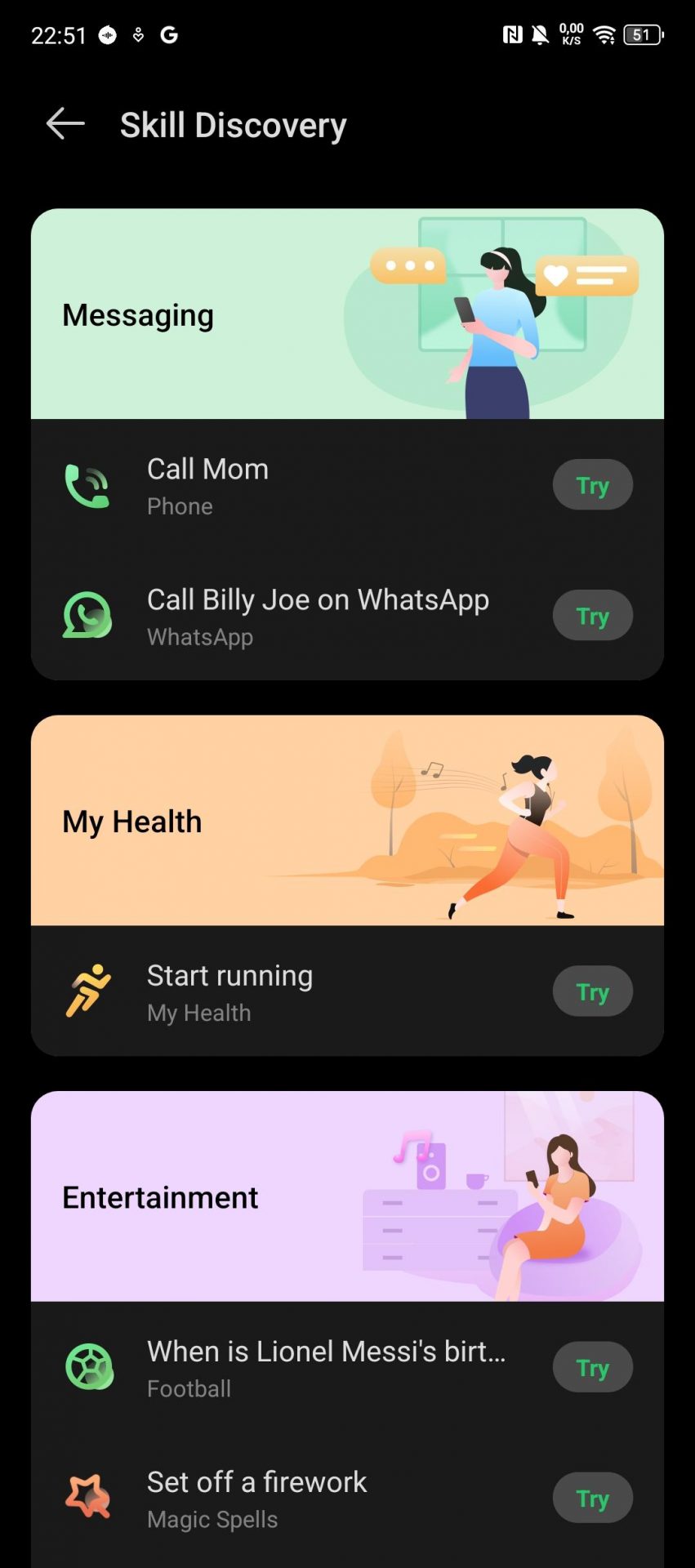This screenshot has width=695, height=1568.
Task: Open the Entertainment category card
Action: coord(347,1196)
